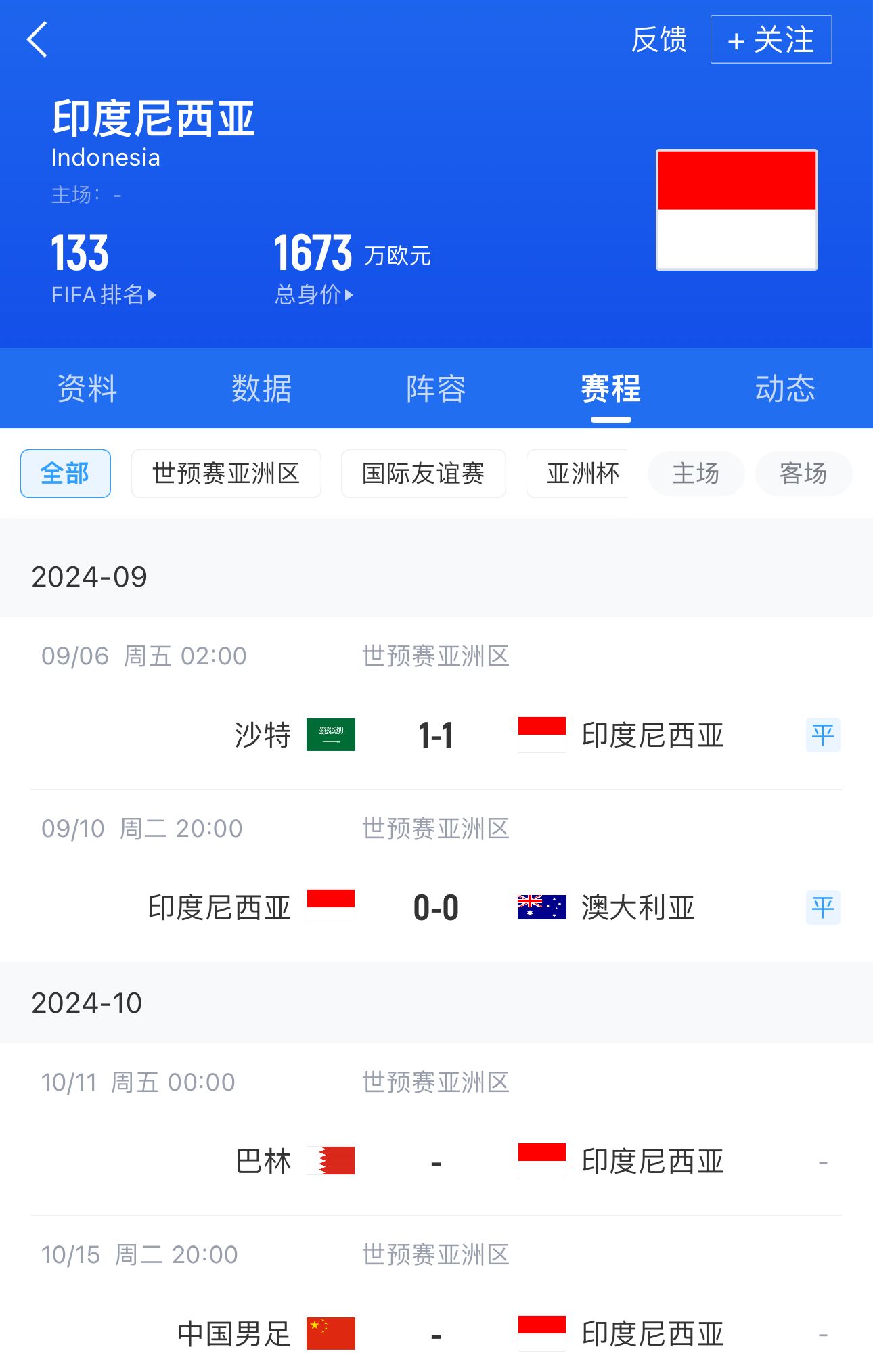Select the 全部 filter chip

66,474
